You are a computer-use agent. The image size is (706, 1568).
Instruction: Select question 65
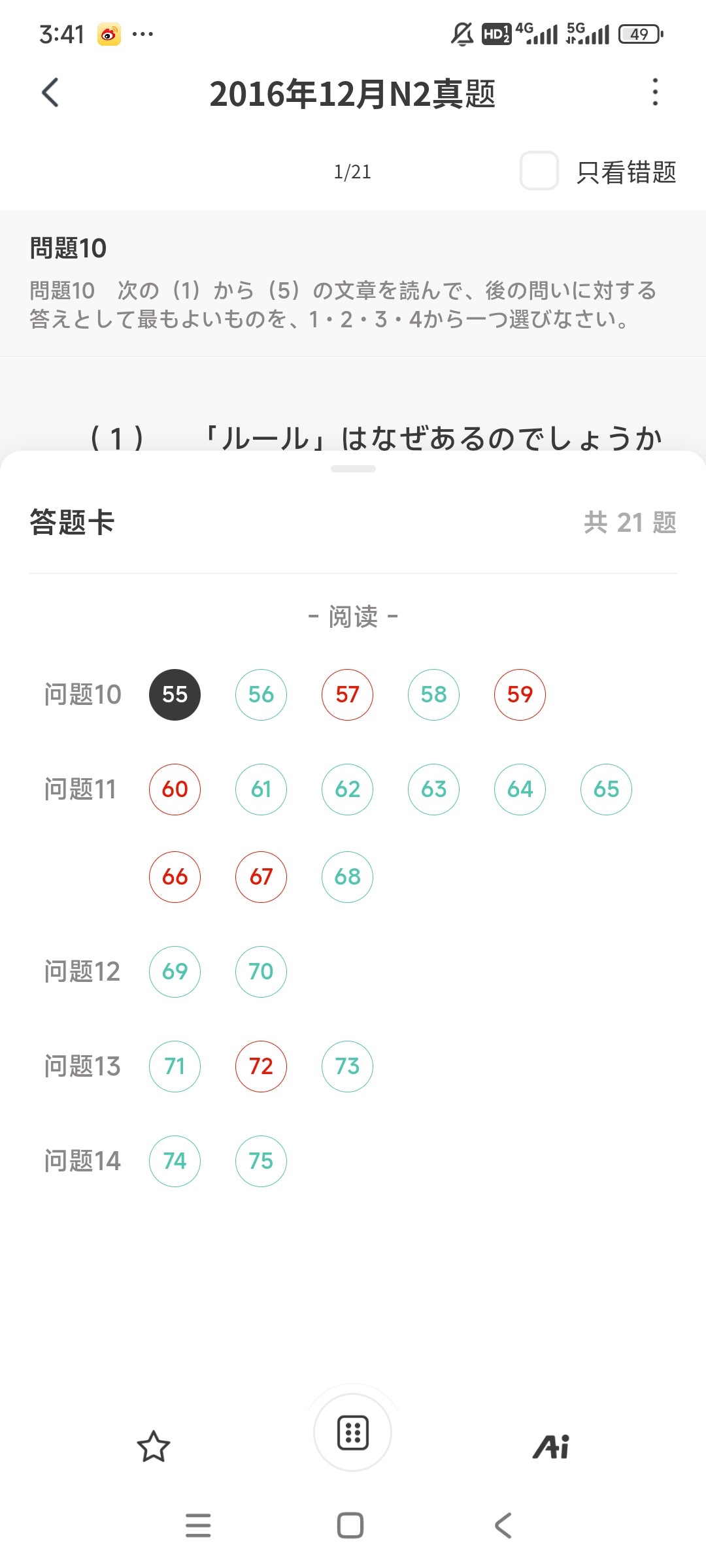pos(607,789)
